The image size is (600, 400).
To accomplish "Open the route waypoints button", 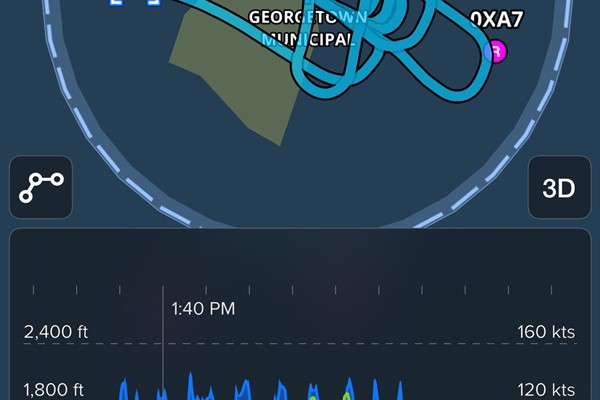I will point(41,187).
